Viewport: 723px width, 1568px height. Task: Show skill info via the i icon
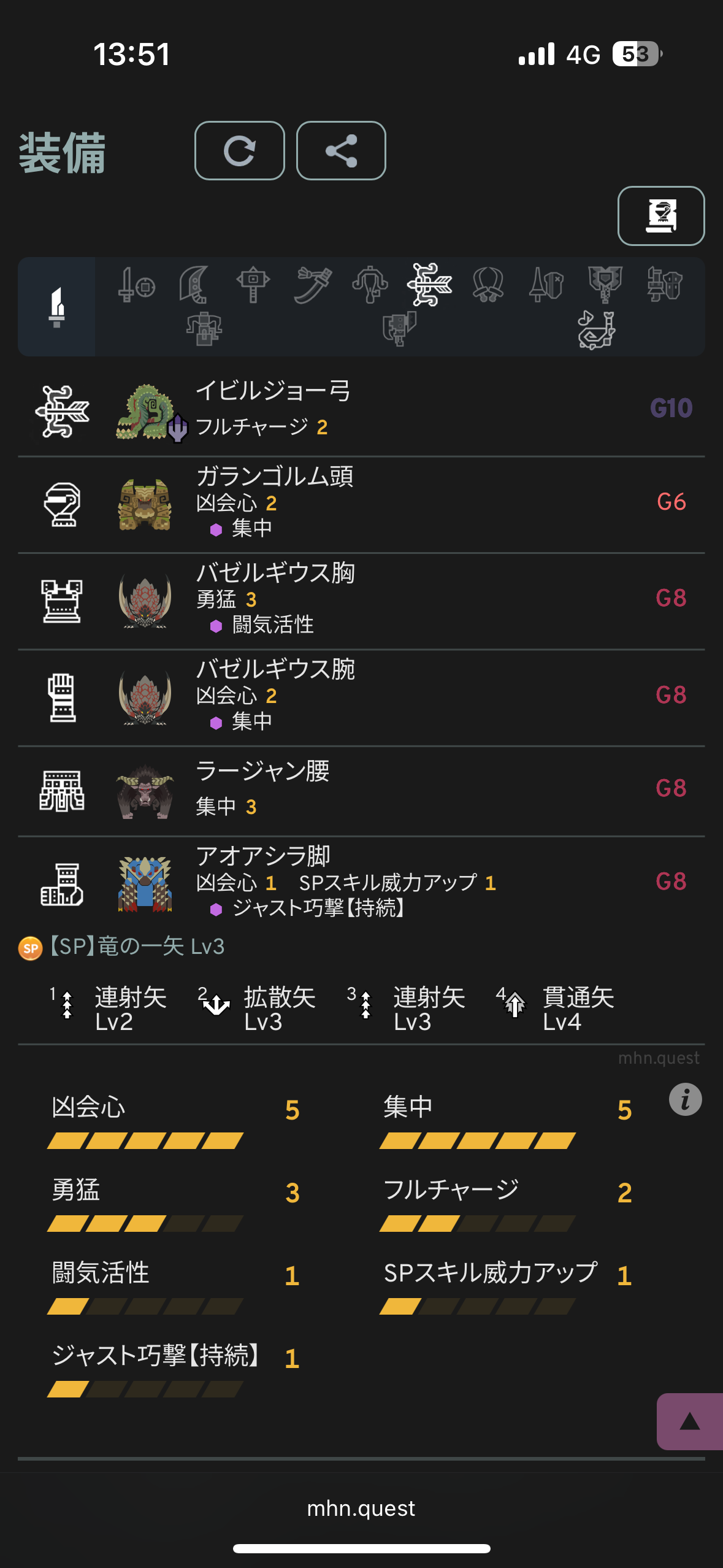coord(685,1099)
